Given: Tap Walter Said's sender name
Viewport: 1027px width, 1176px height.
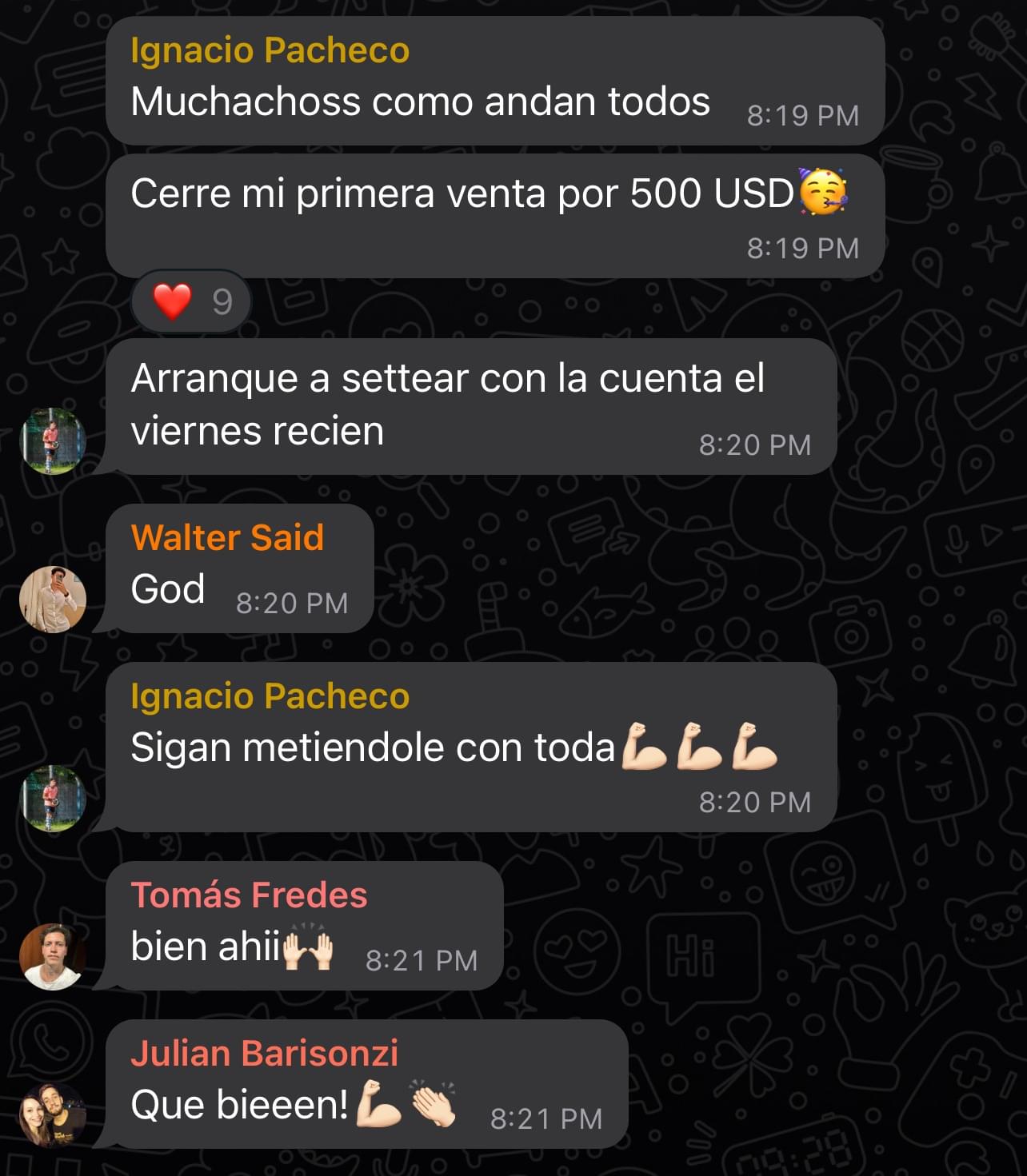Looking at the screenshot, I should 227,537.
